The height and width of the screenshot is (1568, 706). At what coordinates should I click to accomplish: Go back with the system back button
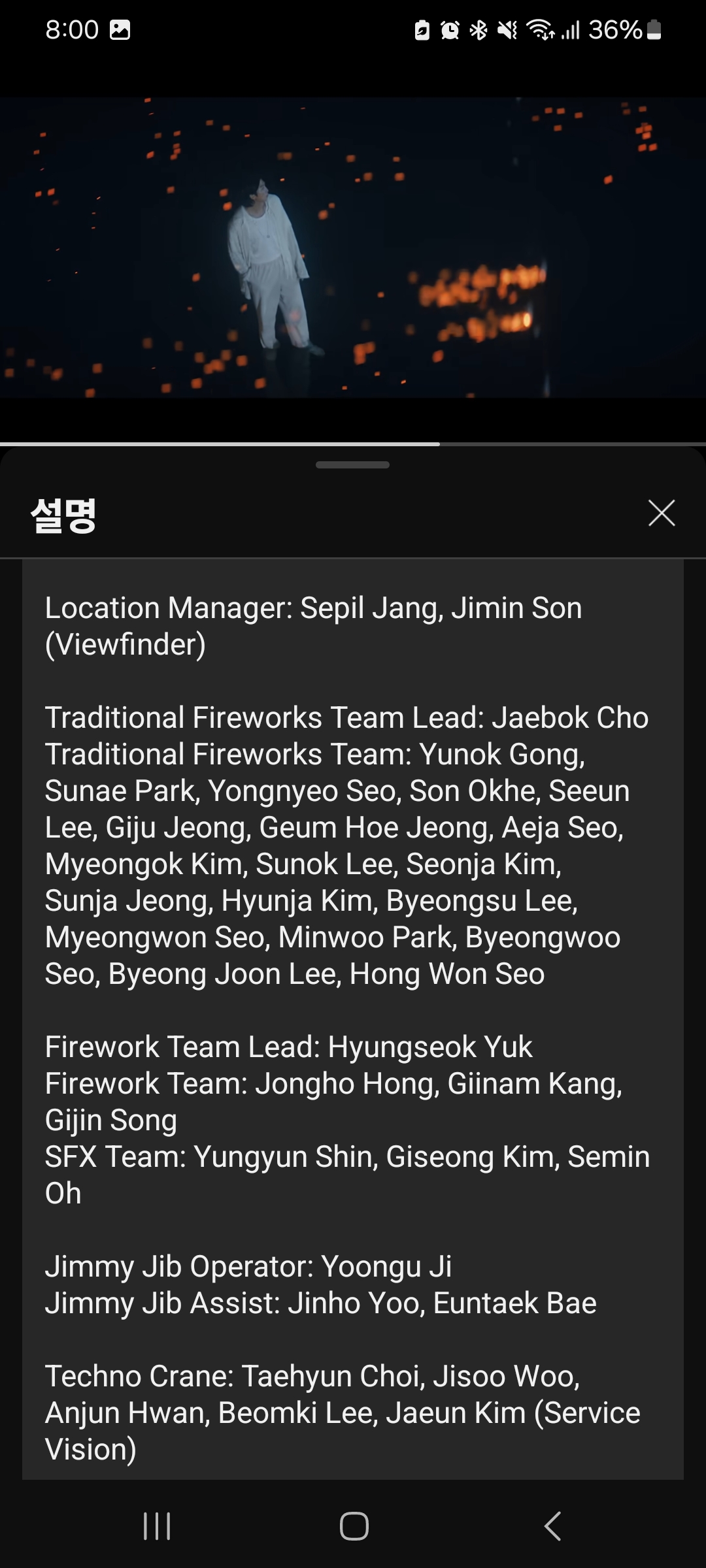[x=552, y=1526]
